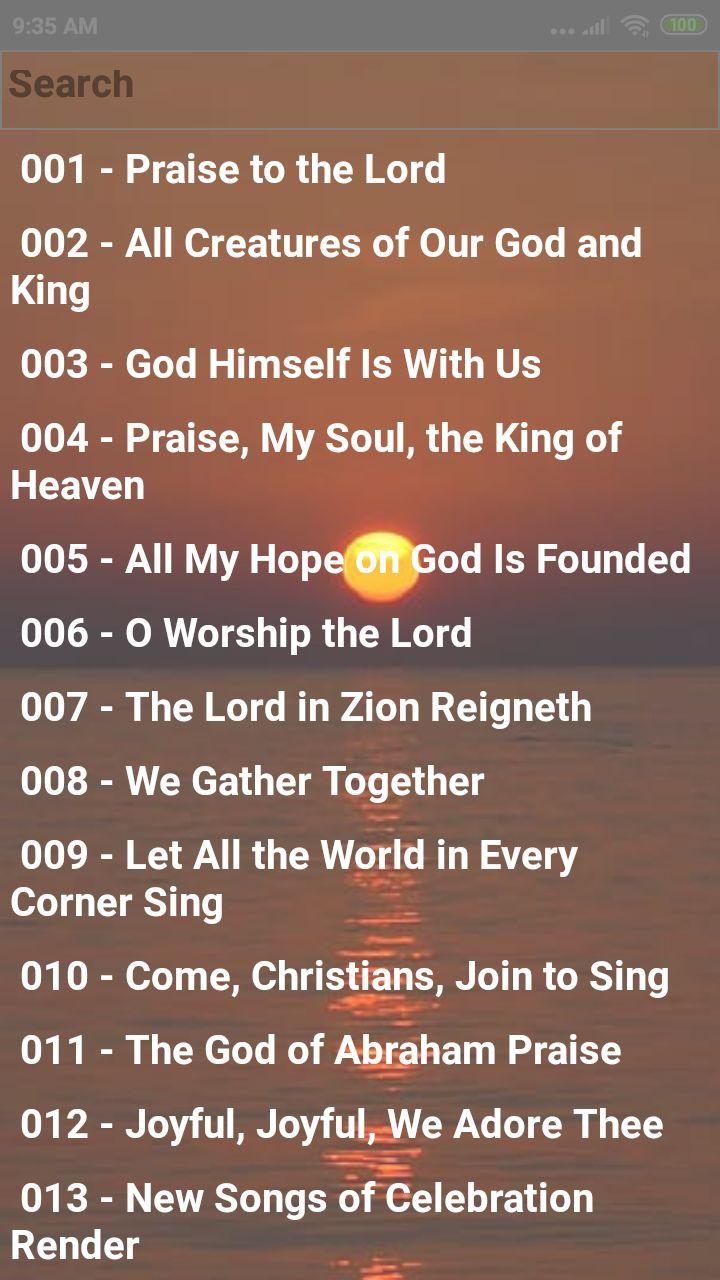The height and width of the screenshot is (1280, 720).
Task: Open hymn 001 Praise to the Lord
Action: tap(233, 169)
